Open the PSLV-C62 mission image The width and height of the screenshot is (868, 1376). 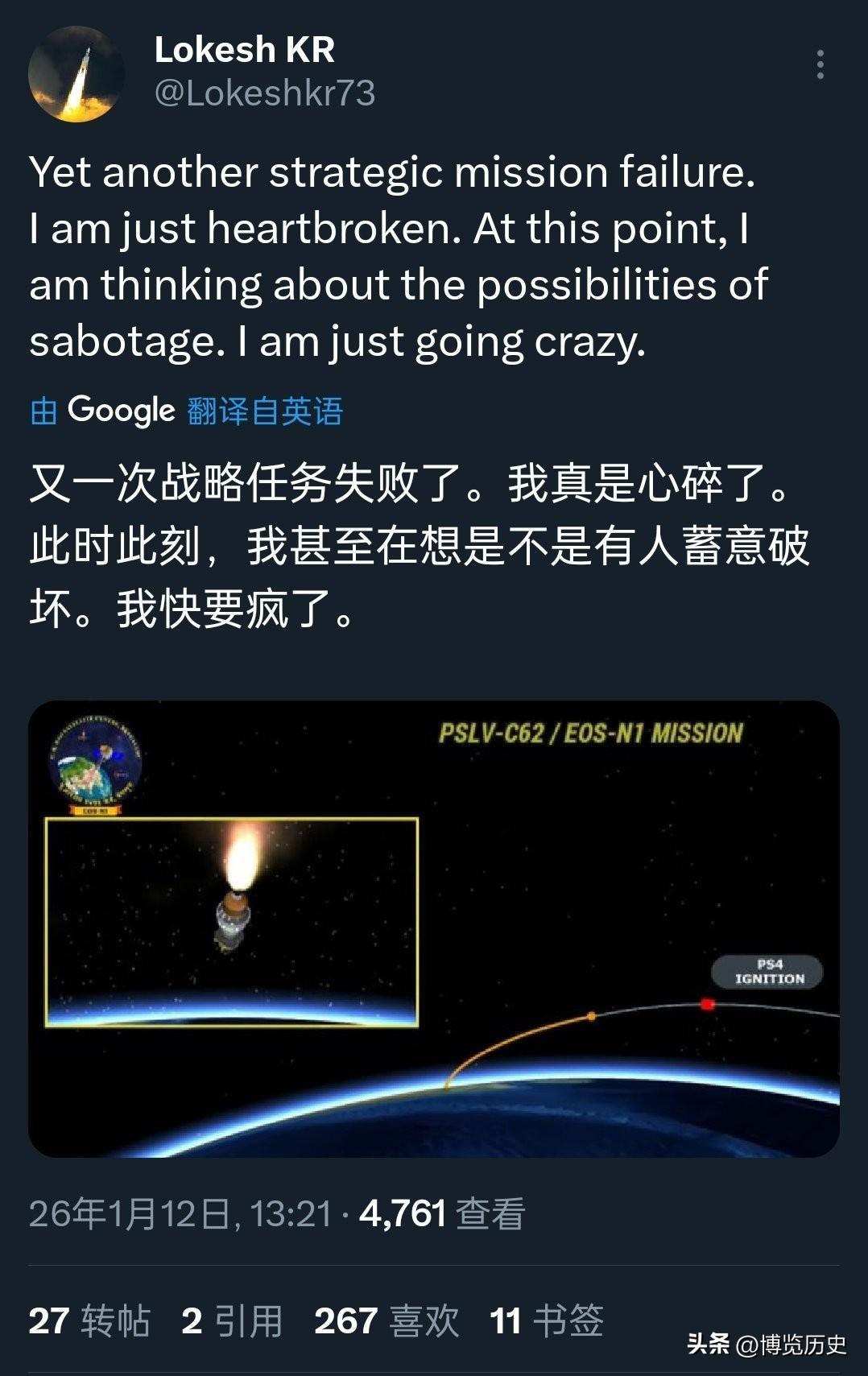(x=433, y=928)
